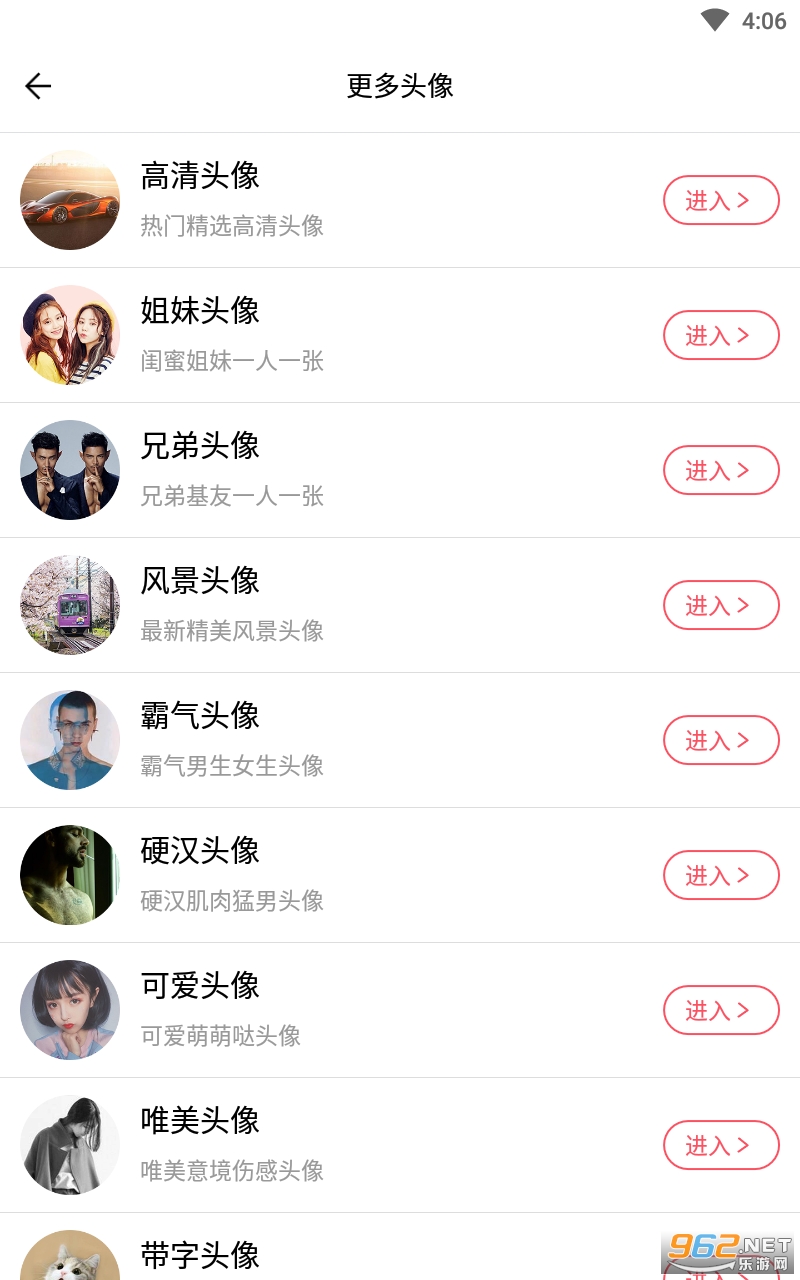Tap 进入 button for 霸气头像
The width and height of the screenshot is (800, 1280).
click(720, 740)
